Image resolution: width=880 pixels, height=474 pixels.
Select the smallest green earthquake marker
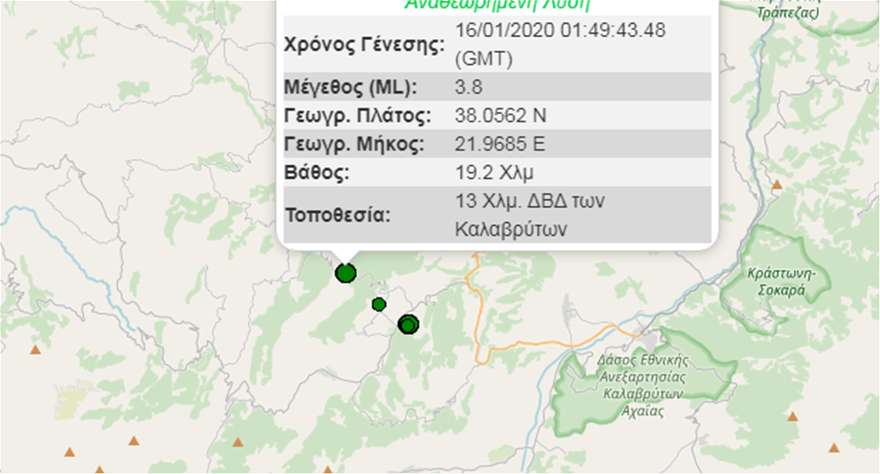tap(379, 304)
